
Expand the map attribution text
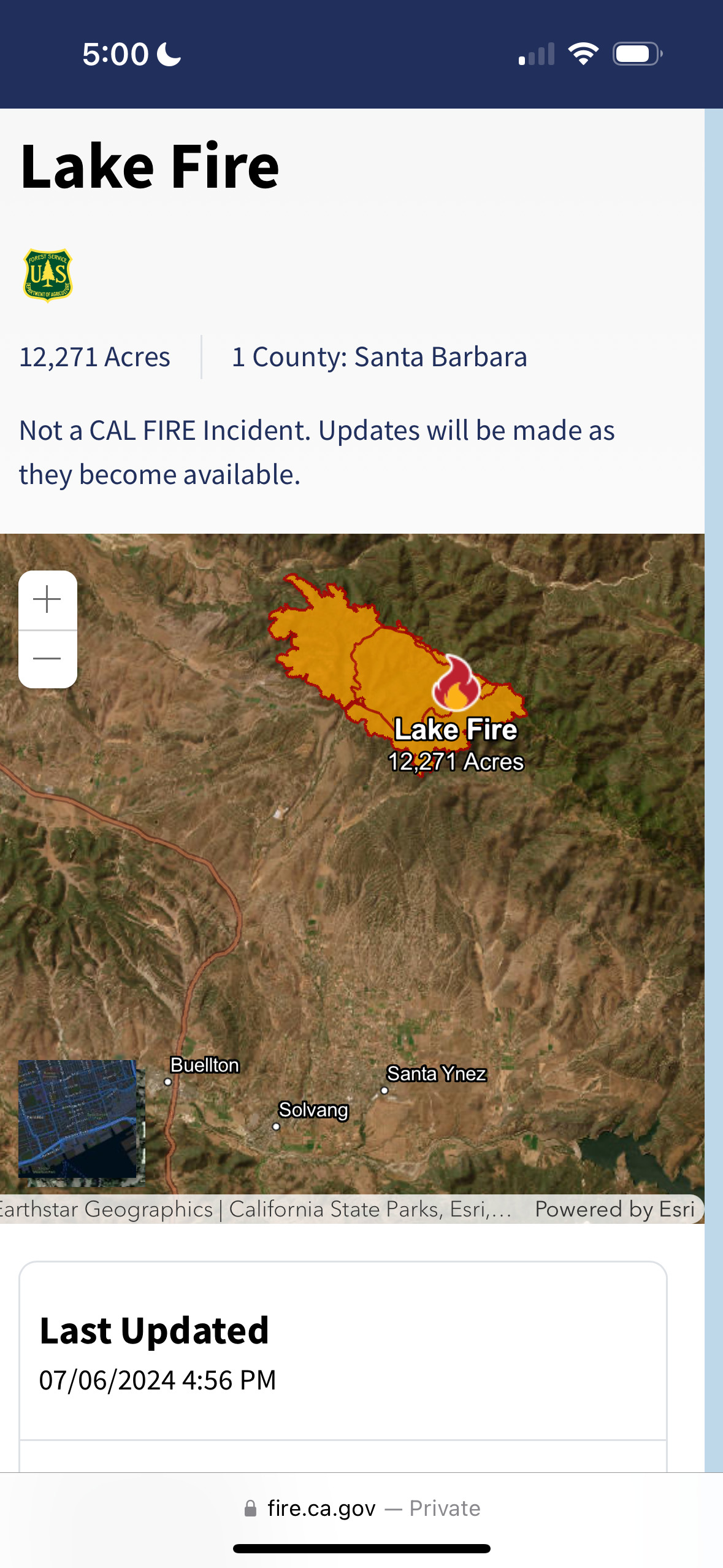(x=256, y=1209)
